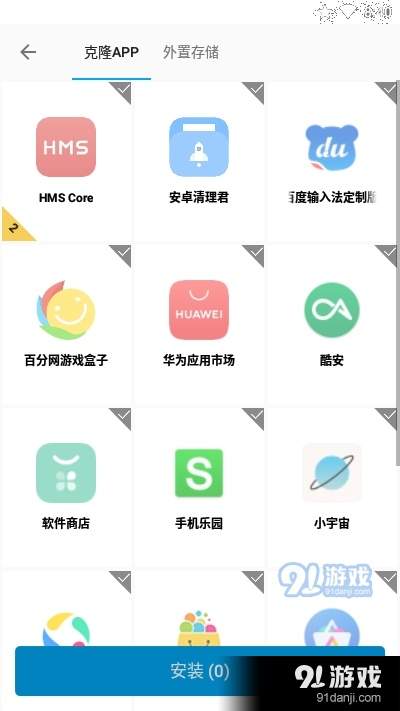Select the 克隆APP tab

coord(112,52)
